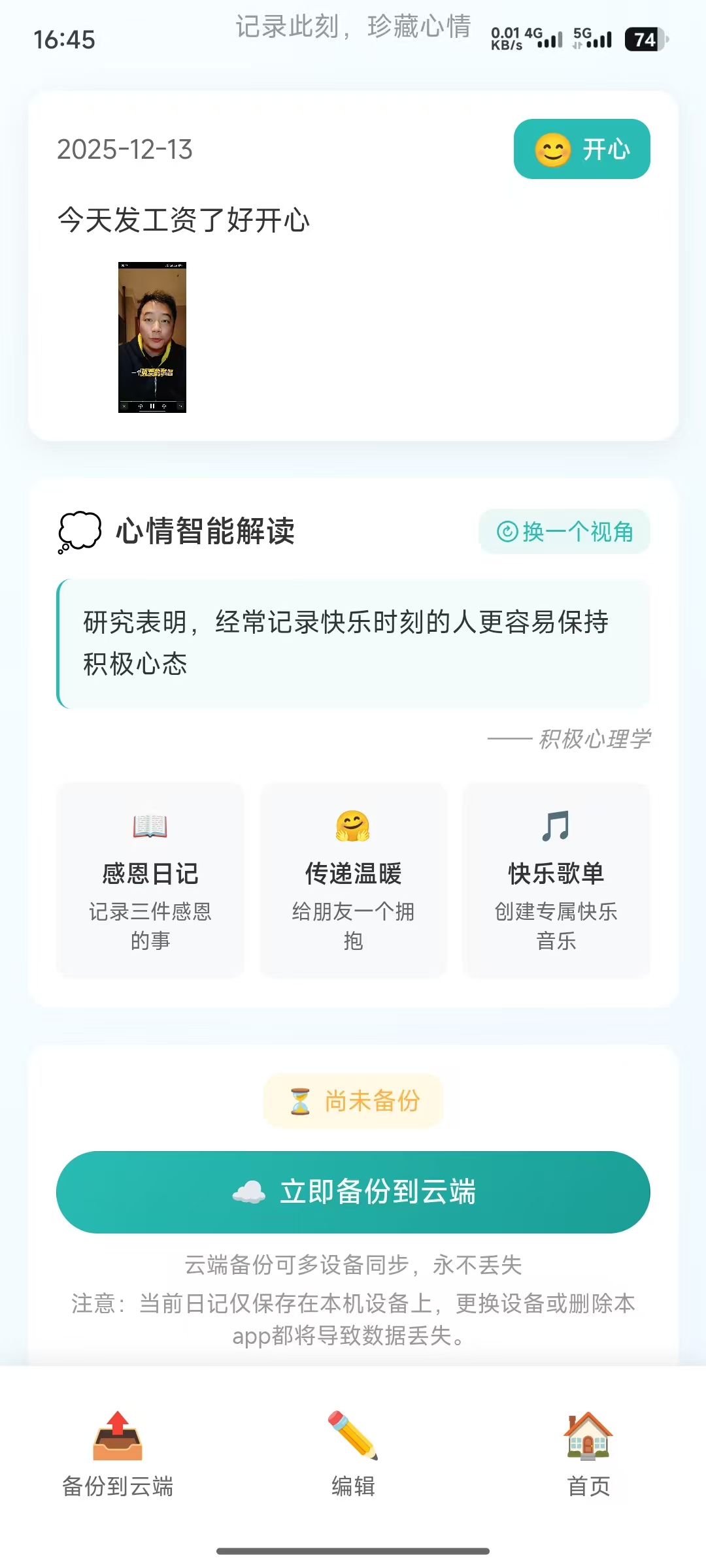The height and width of the screenshot is (1568, 706).
Task: Toggle the 开心 mood tag
Action: coord(580,149)
